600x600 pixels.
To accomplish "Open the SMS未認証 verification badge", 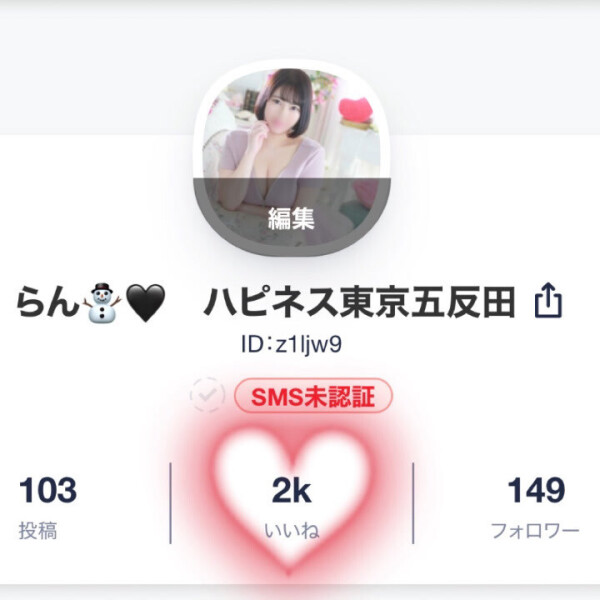I will coord(312,397).
